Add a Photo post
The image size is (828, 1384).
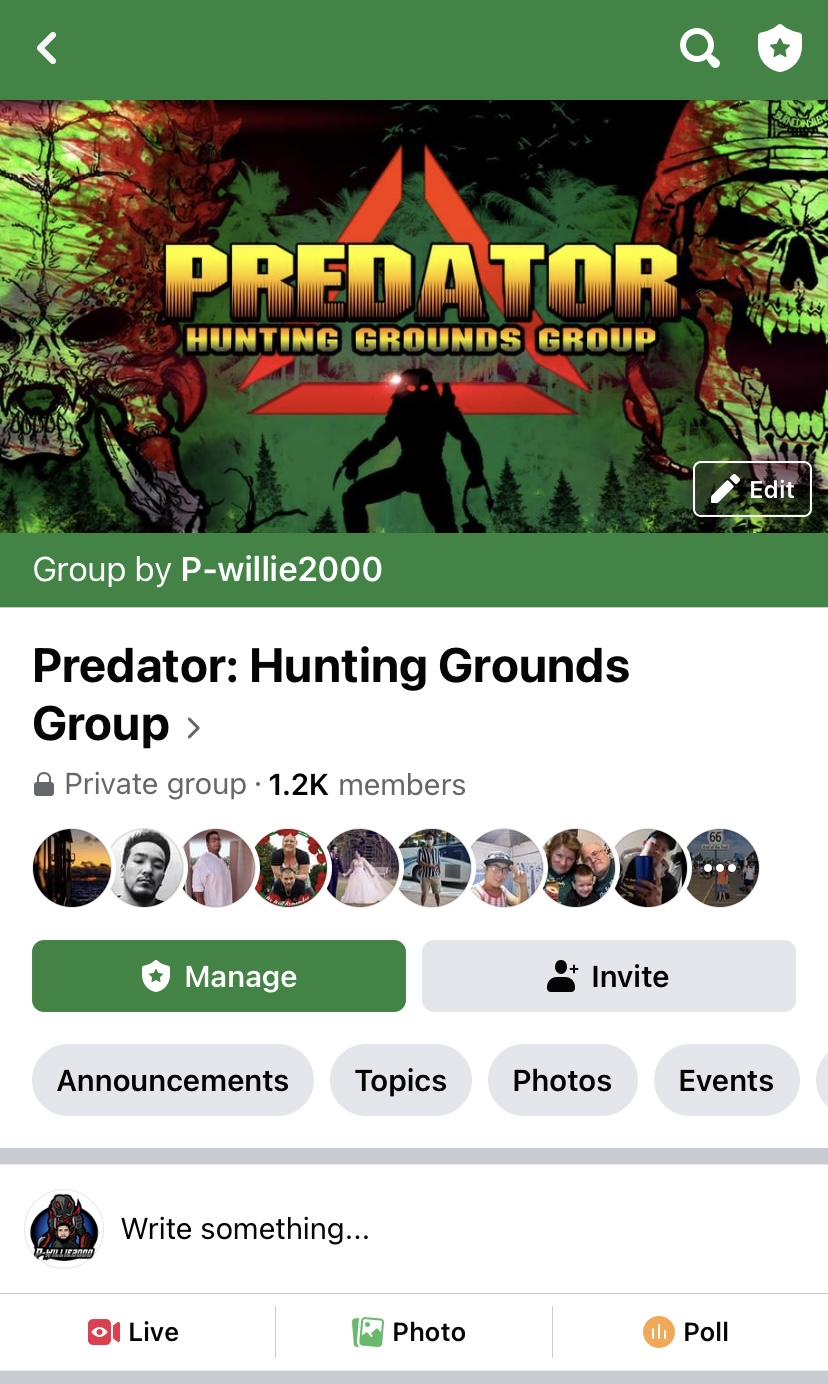click(x=409, y=1332)
